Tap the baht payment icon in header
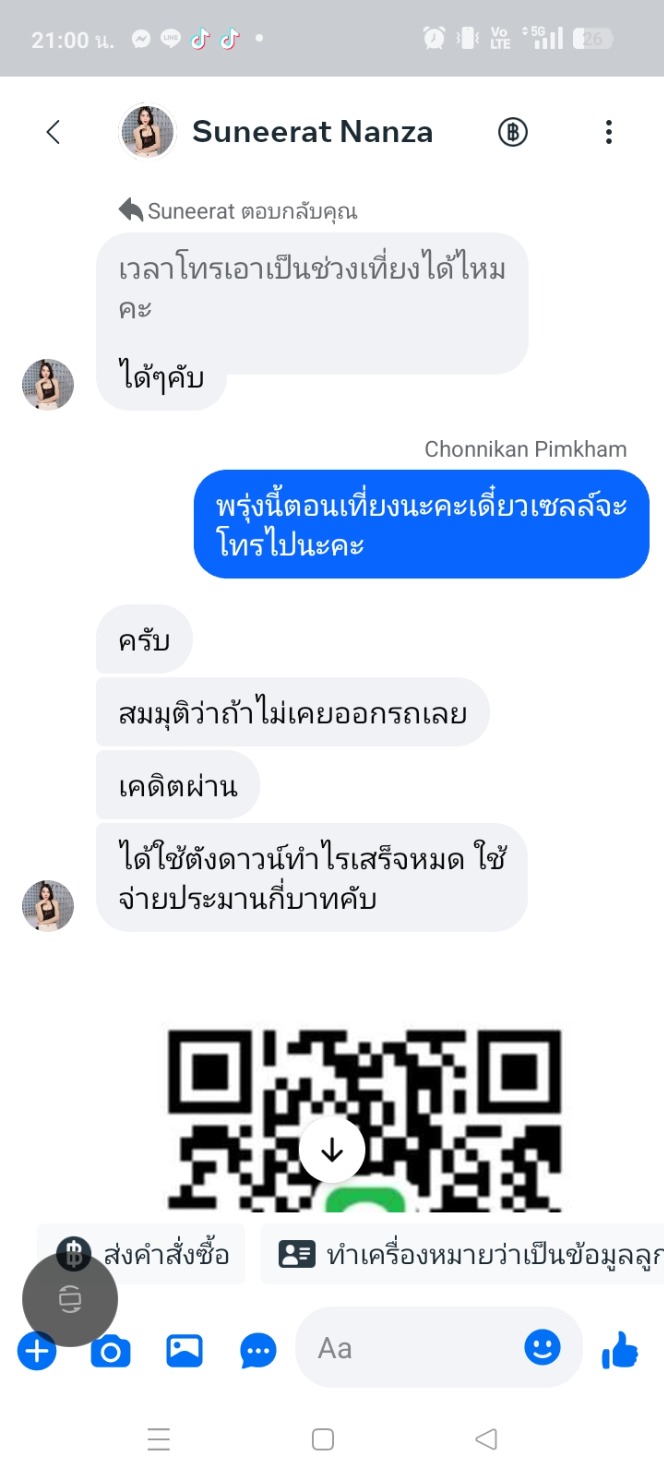This screenshot has width=664, height=1480. point(513,132)
